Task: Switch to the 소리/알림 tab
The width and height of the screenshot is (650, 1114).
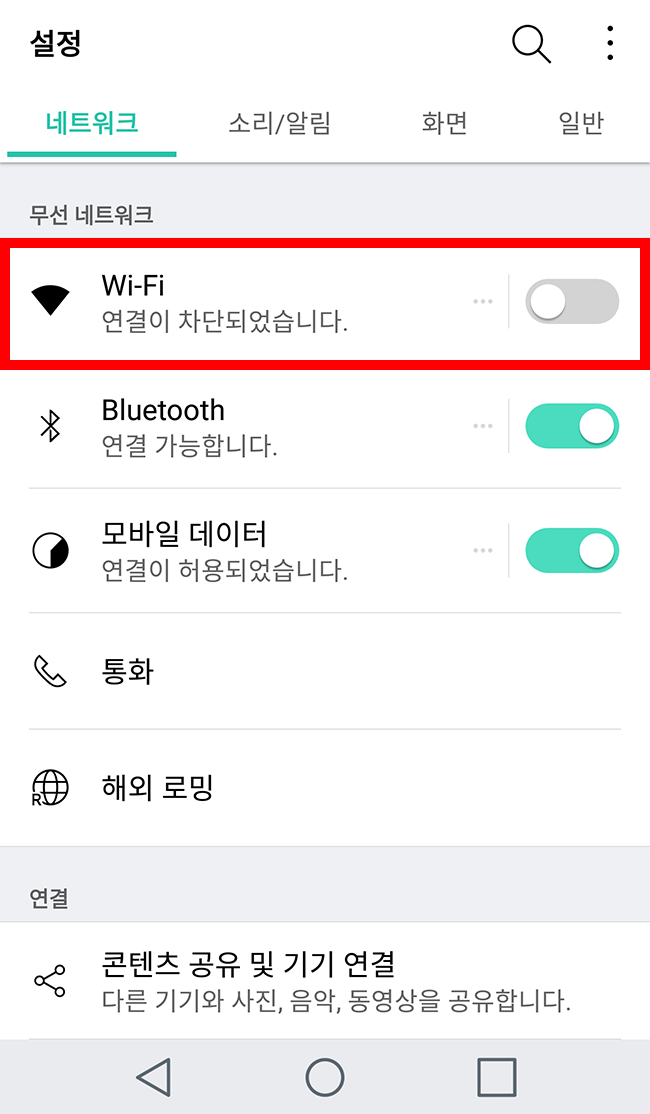Action: (279, 123)
